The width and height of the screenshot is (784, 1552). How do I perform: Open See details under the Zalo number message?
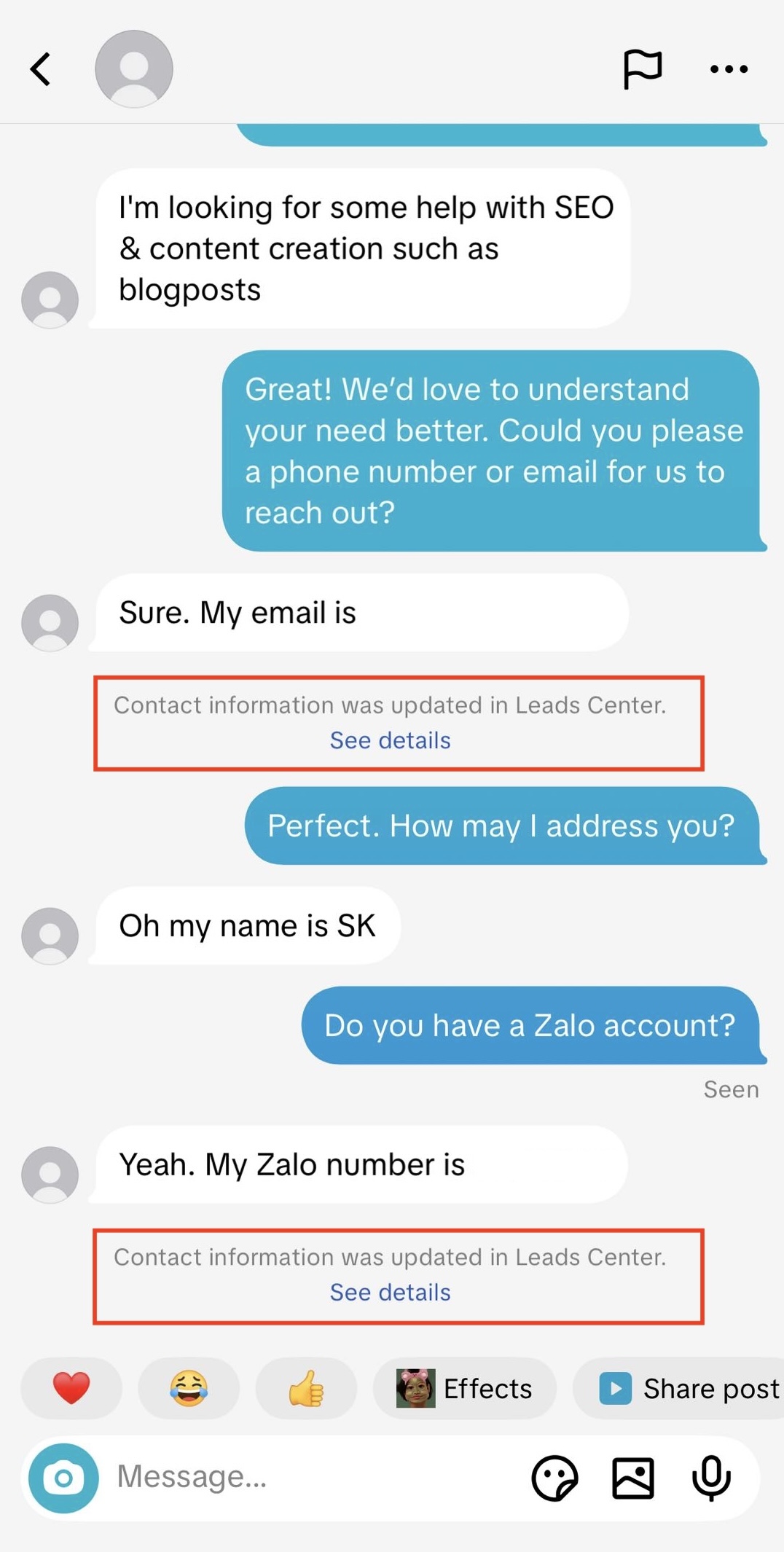[x=390, y=1292]
